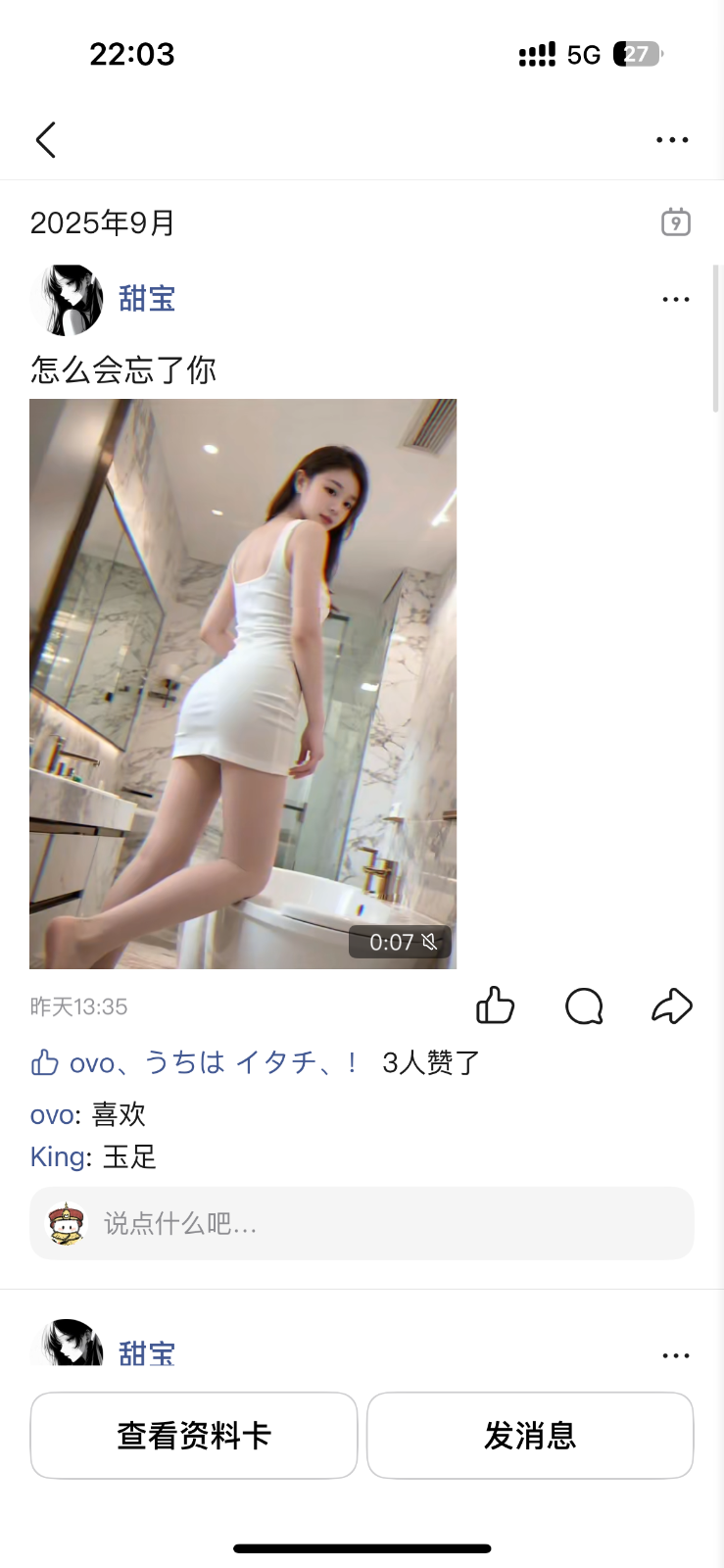
Task: Open options for the 怎么会忘了你 post
Action: click(x=675, y=299)
